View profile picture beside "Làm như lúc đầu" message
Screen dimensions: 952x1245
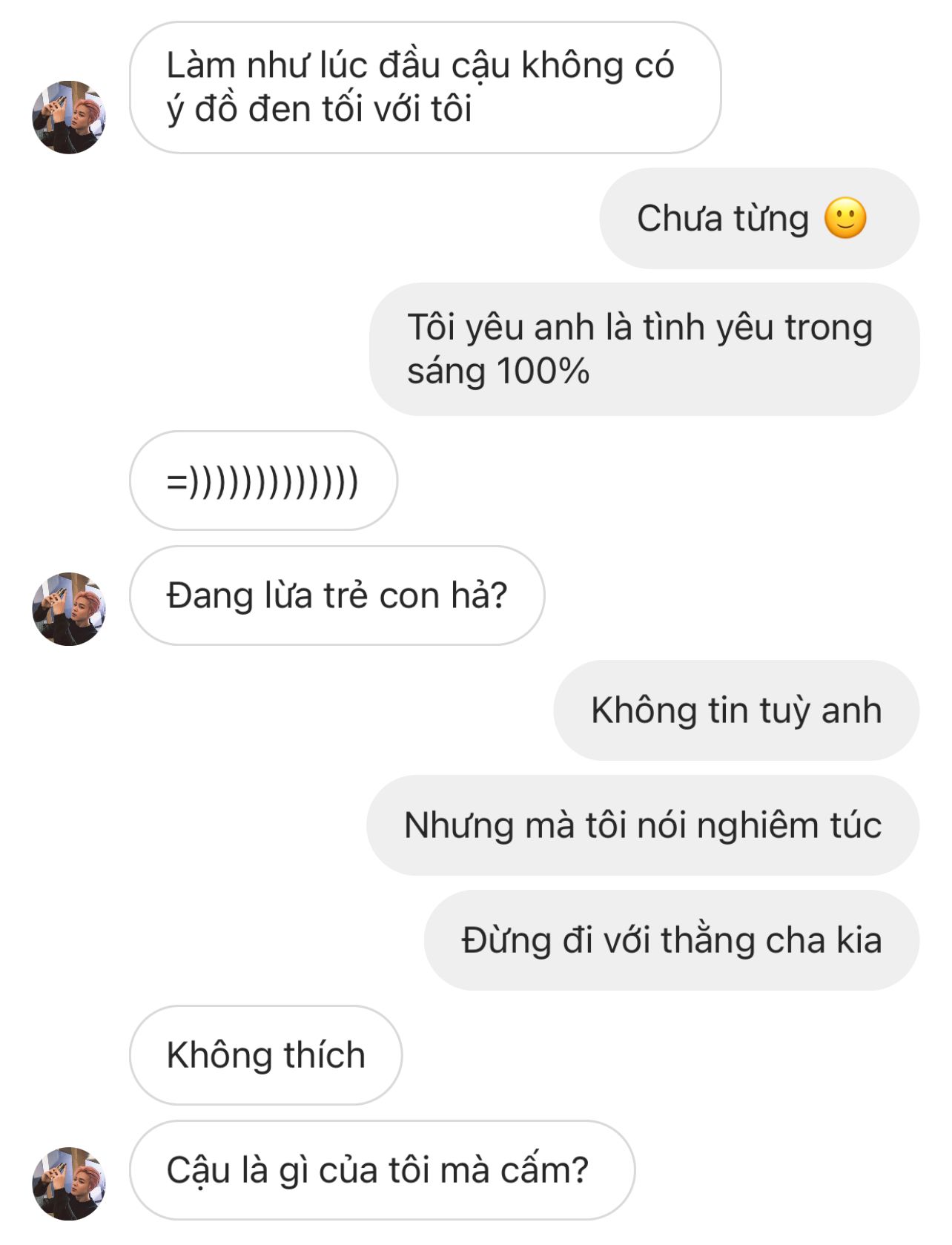[x=69, y=117]
